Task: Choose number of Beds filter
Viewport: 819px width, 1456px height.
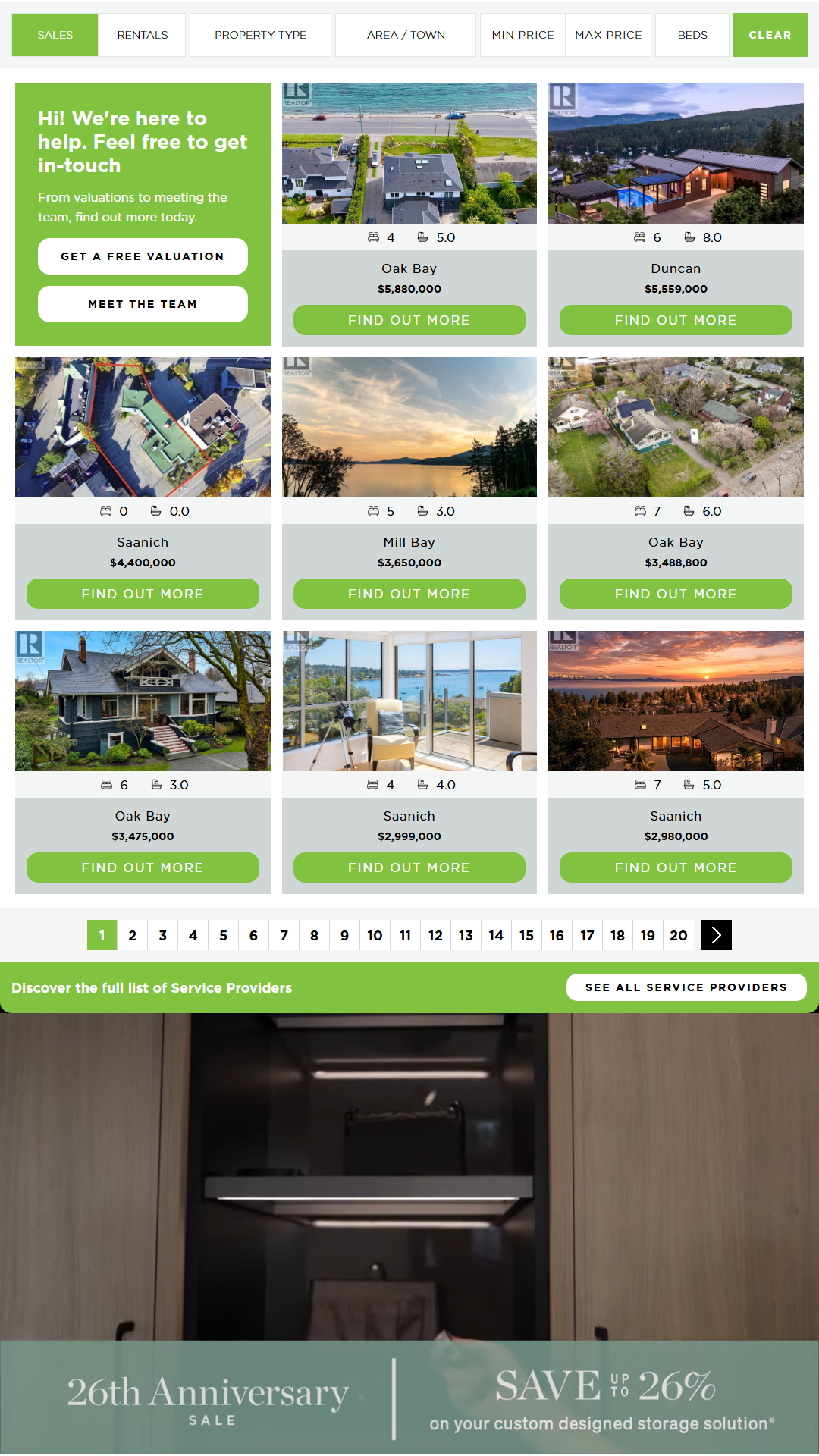Action: click(x=692, y=35)
